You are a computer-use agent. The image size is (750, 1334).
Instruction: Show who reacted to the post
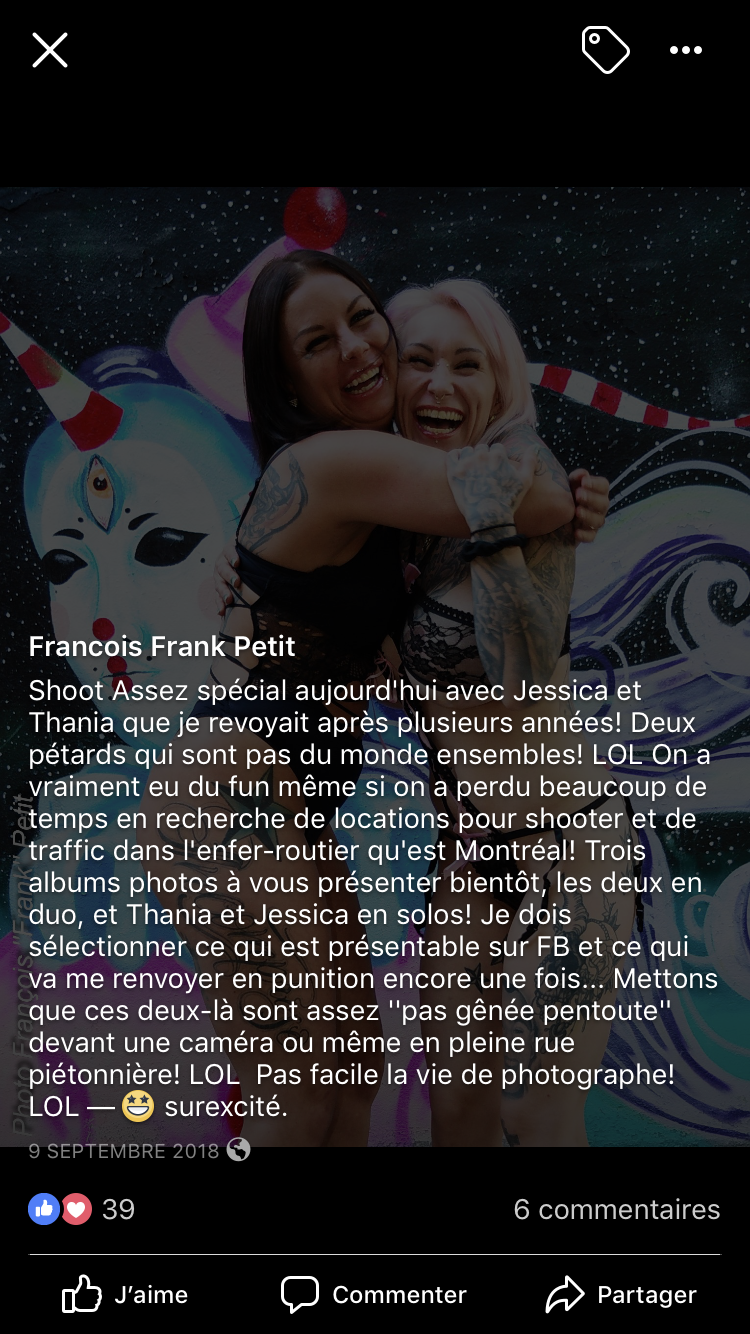point(82,1209)
